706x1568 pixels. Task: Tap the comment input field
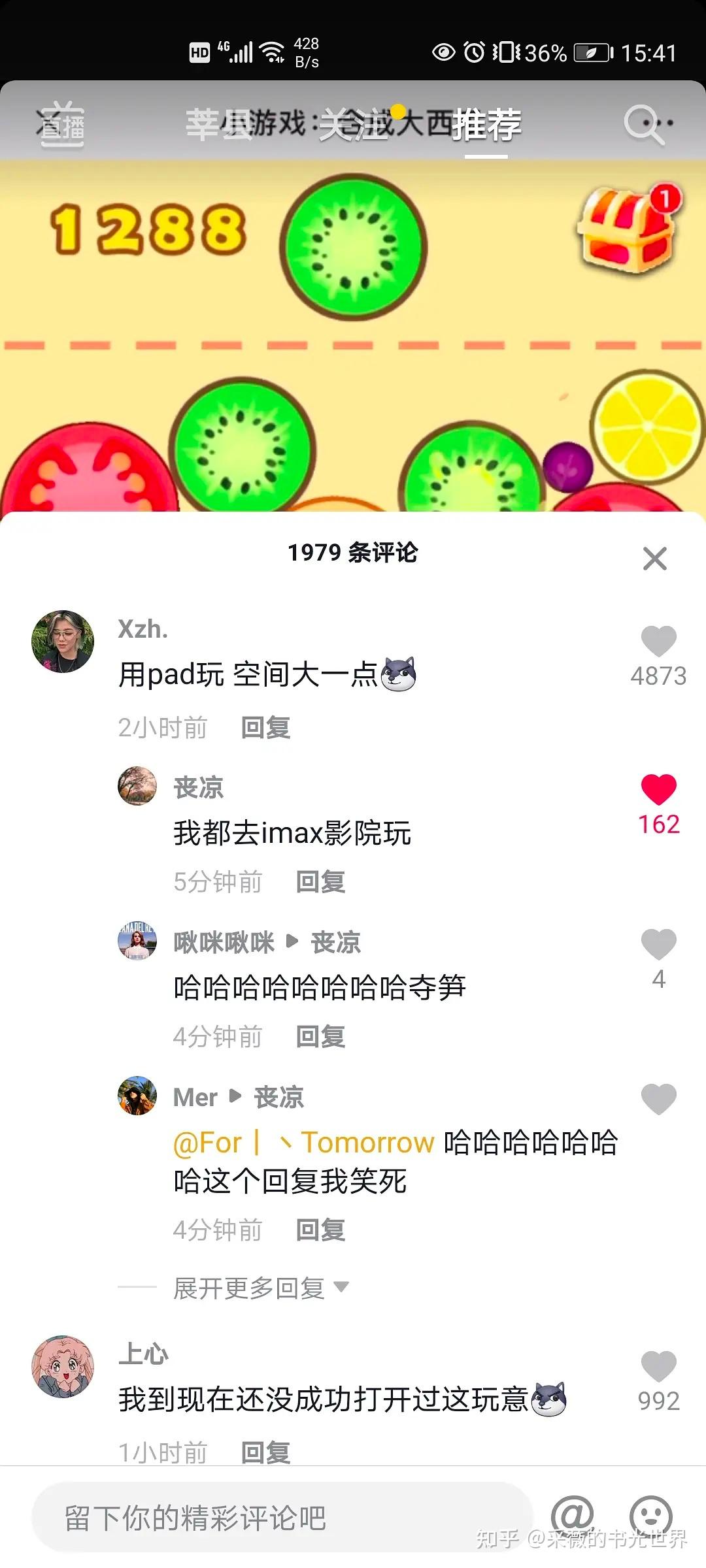click(x=281, y=1517)
